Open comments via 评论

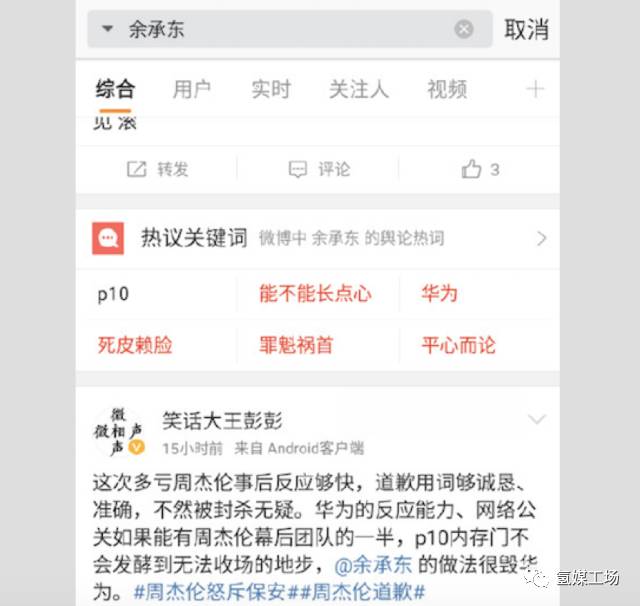coord(320,169)
